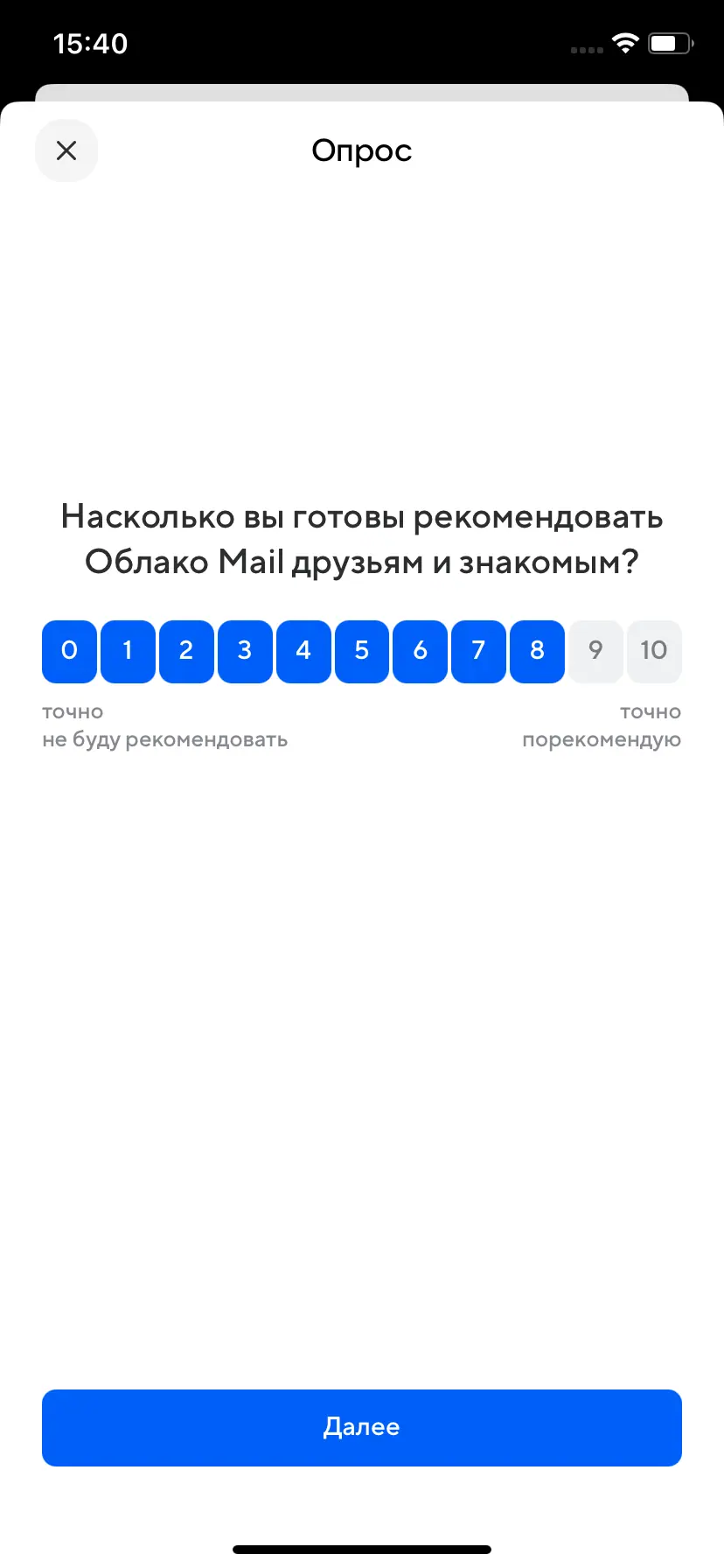724x1568 pixels.
Task: Select rating 0 on the scale
Action: coord(69,651)
